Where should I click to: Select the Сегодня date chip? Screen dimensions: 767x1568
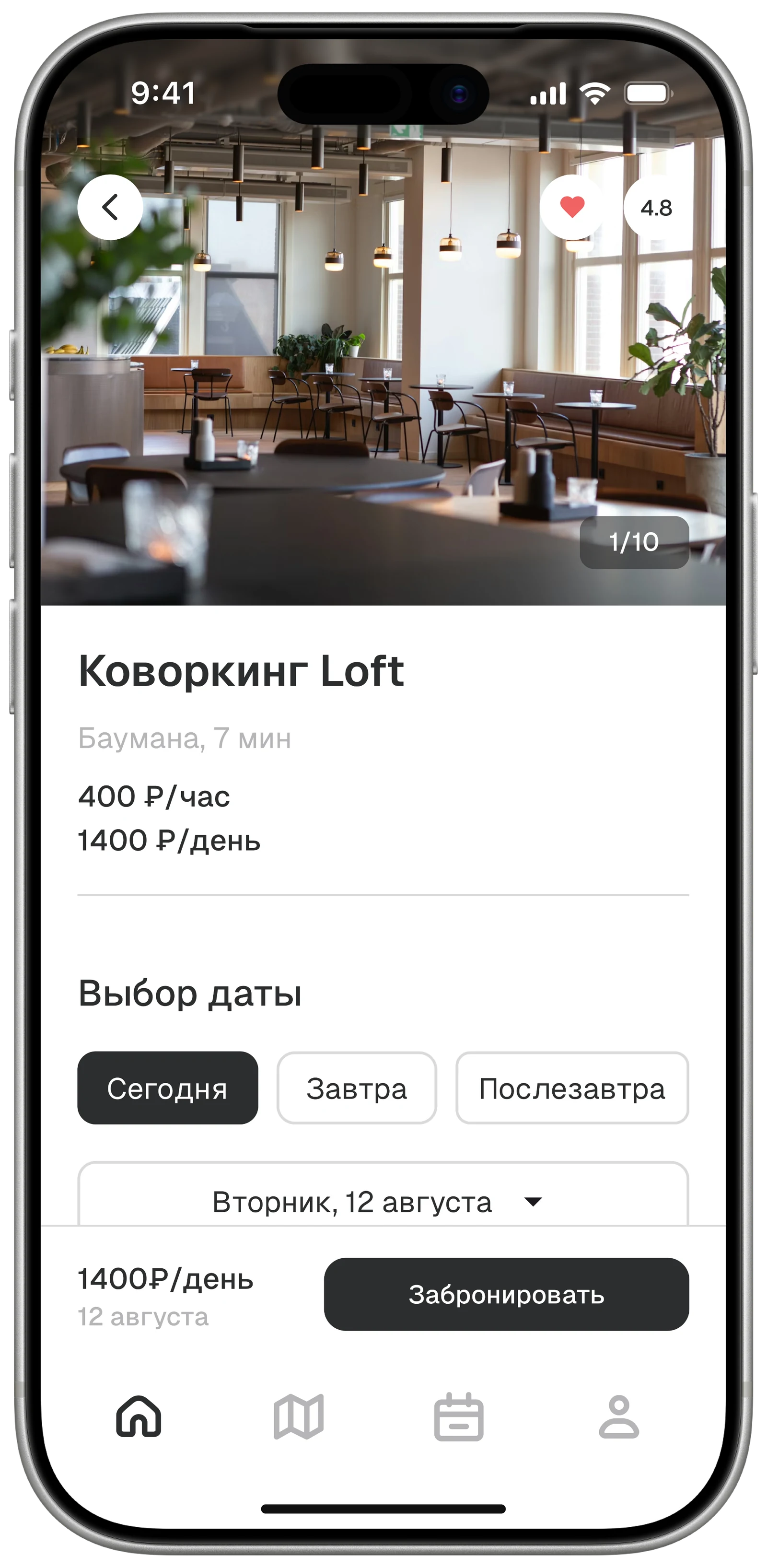(x=167, y=1088)
